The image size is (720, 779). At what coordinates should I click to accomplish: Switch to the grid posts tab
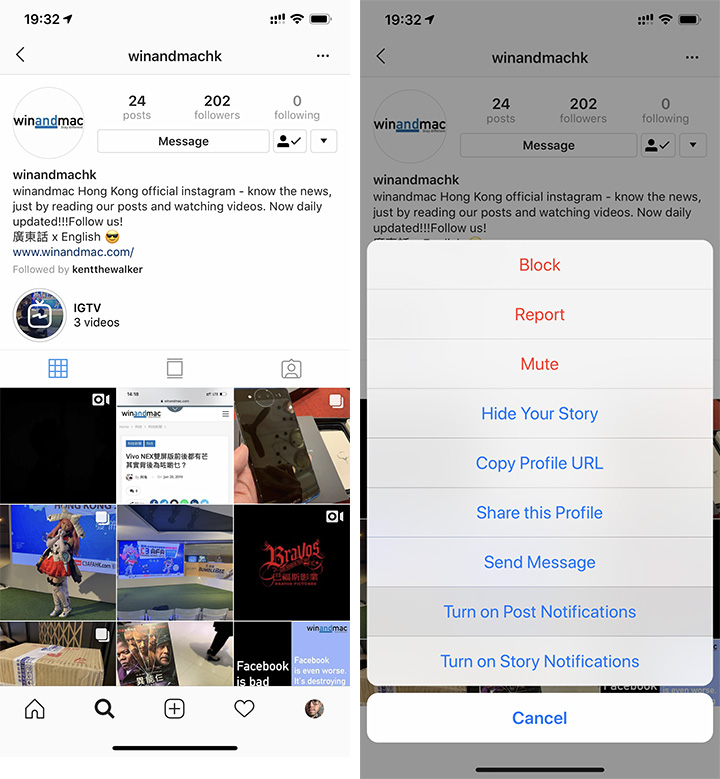point(58,369)
